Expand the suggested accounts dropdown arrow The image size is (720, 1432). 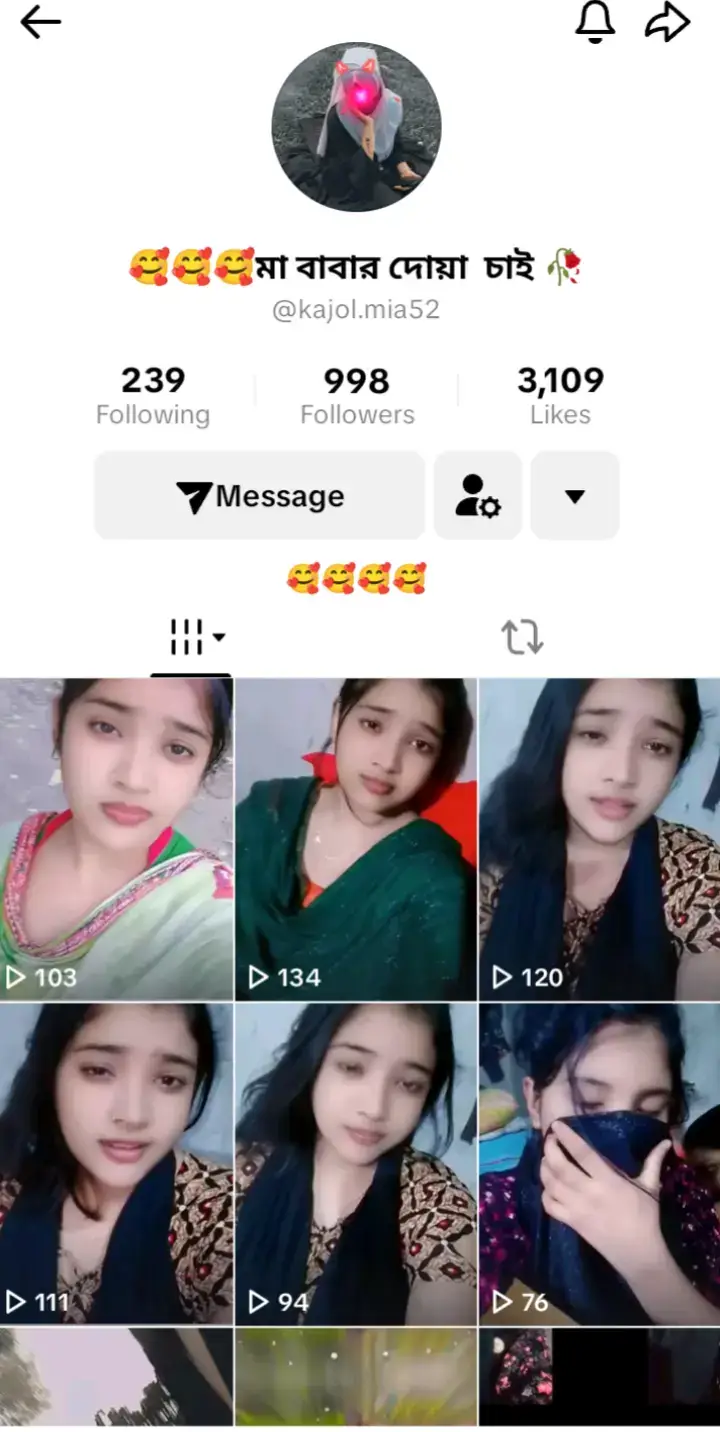point(574,496)
